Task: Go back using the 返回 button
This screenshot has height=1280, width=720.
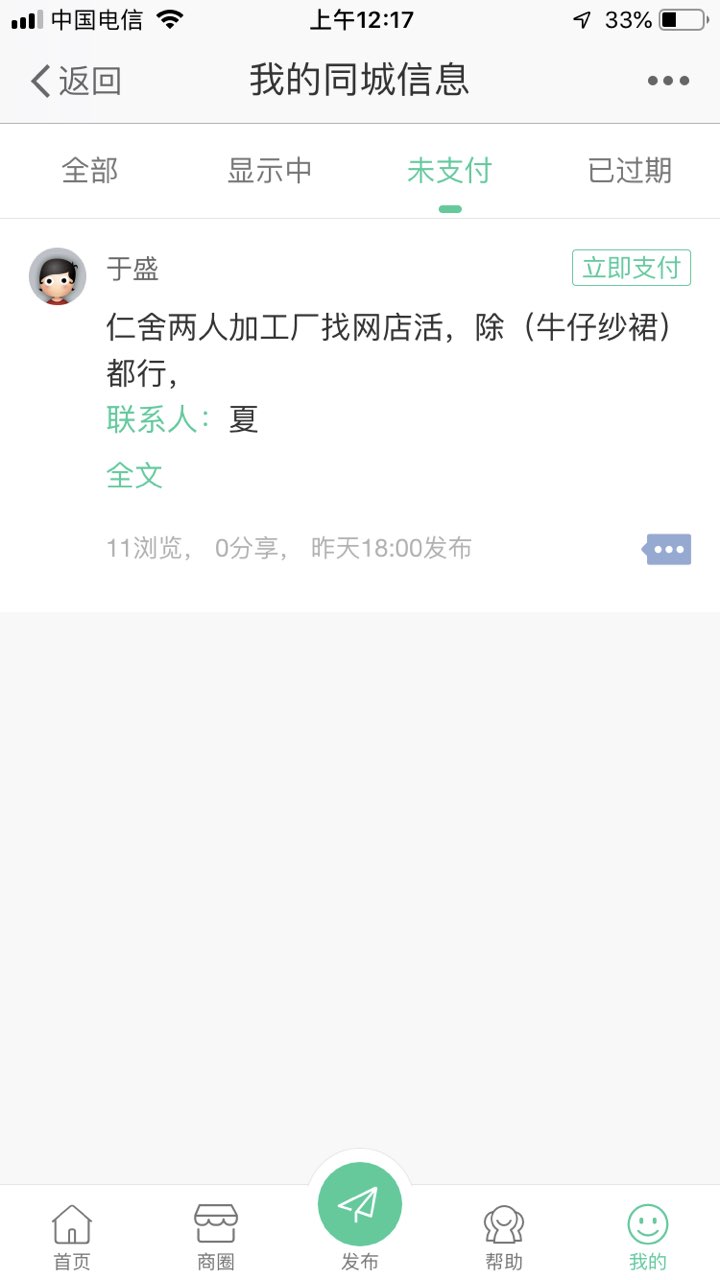Action: click(x=76, y=81)
